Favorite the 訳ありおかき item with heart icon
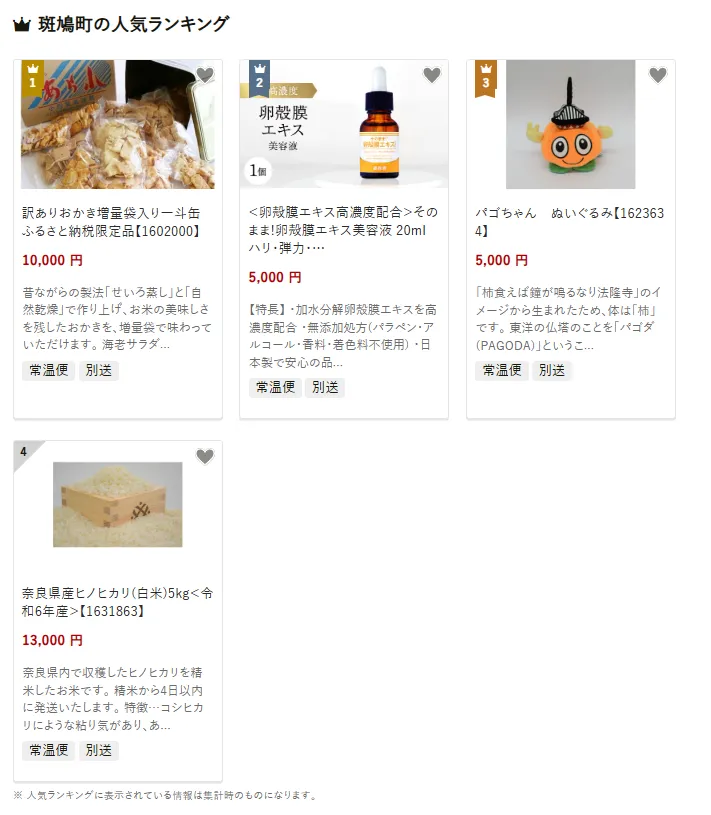Screen dimensions: 711x815 click(x=204, y=75)
